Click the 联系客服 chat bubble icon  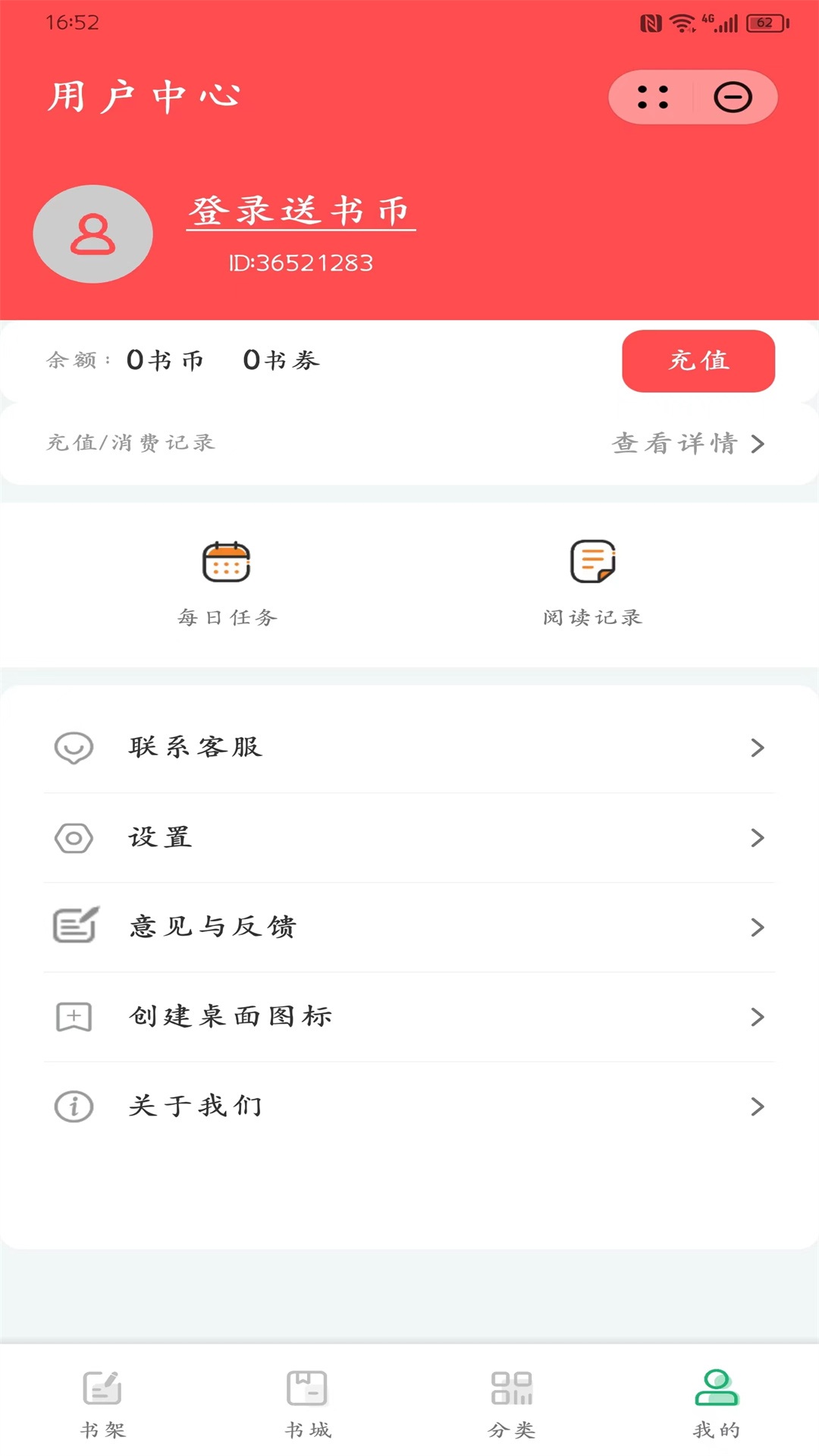point(73,748)
